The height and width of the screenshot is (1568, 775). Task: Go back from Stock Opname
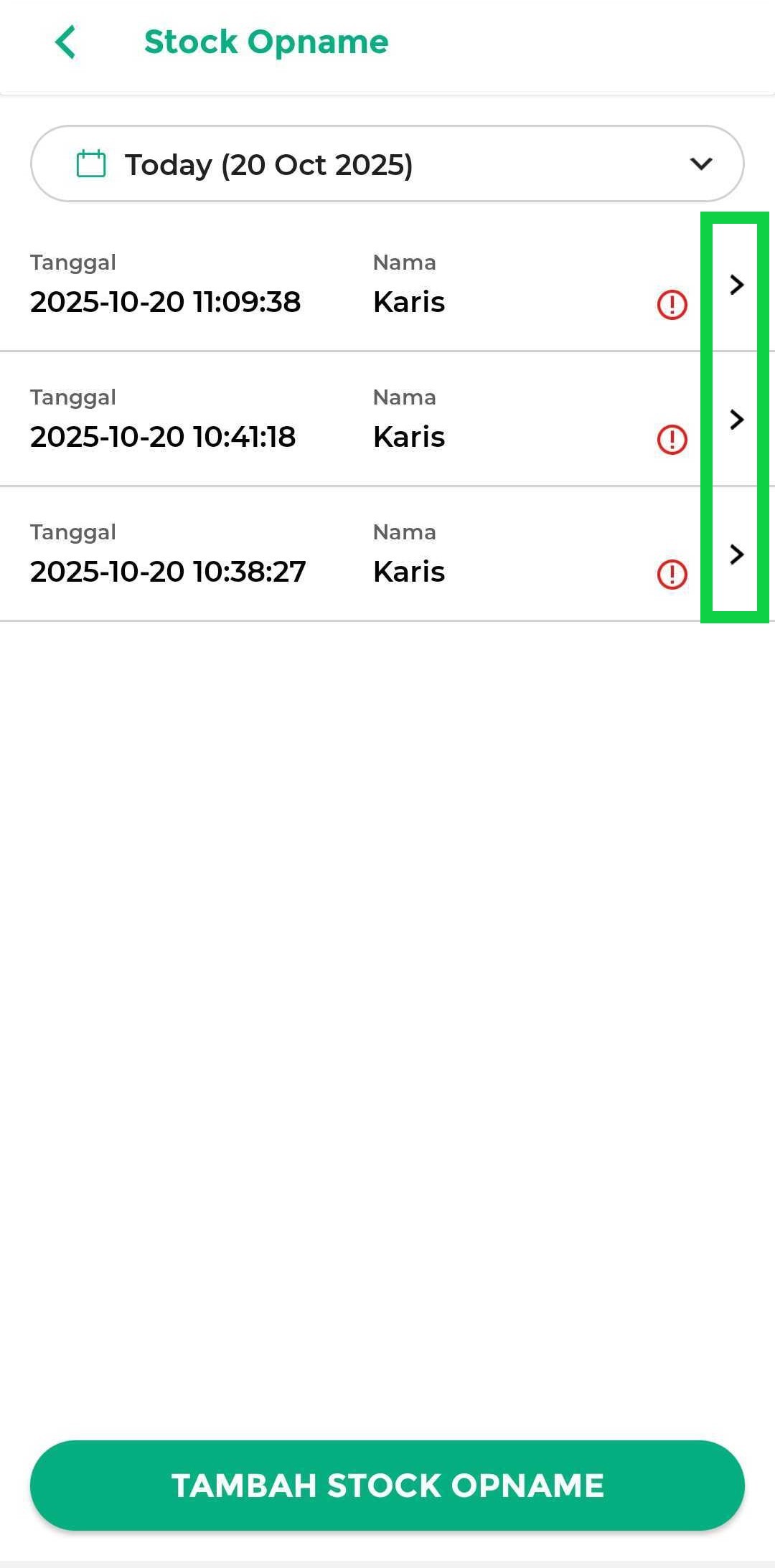(x=65, y=42)
